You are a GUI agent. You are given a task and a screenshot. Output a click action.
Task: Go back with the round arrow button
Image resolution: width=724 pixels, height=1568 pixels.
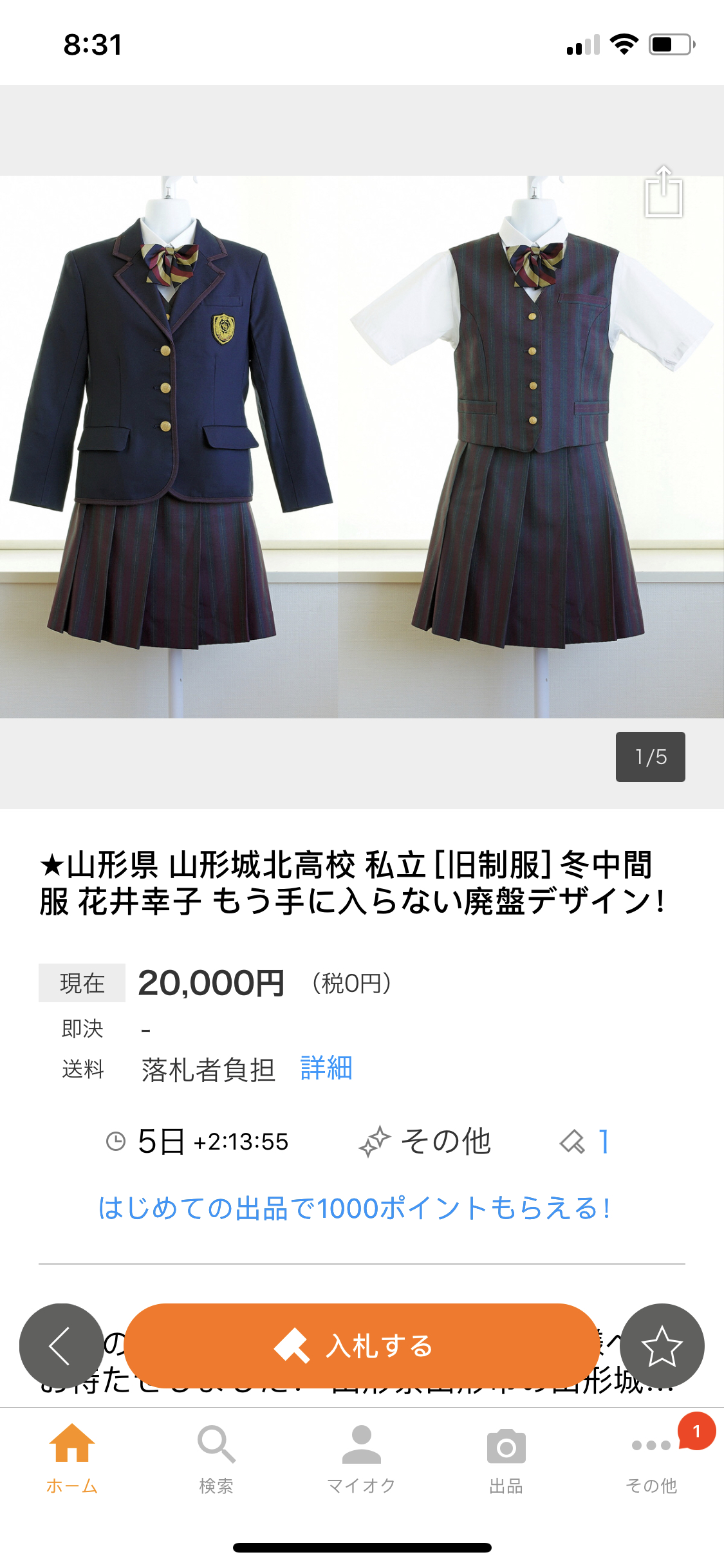click(61, 1345)
